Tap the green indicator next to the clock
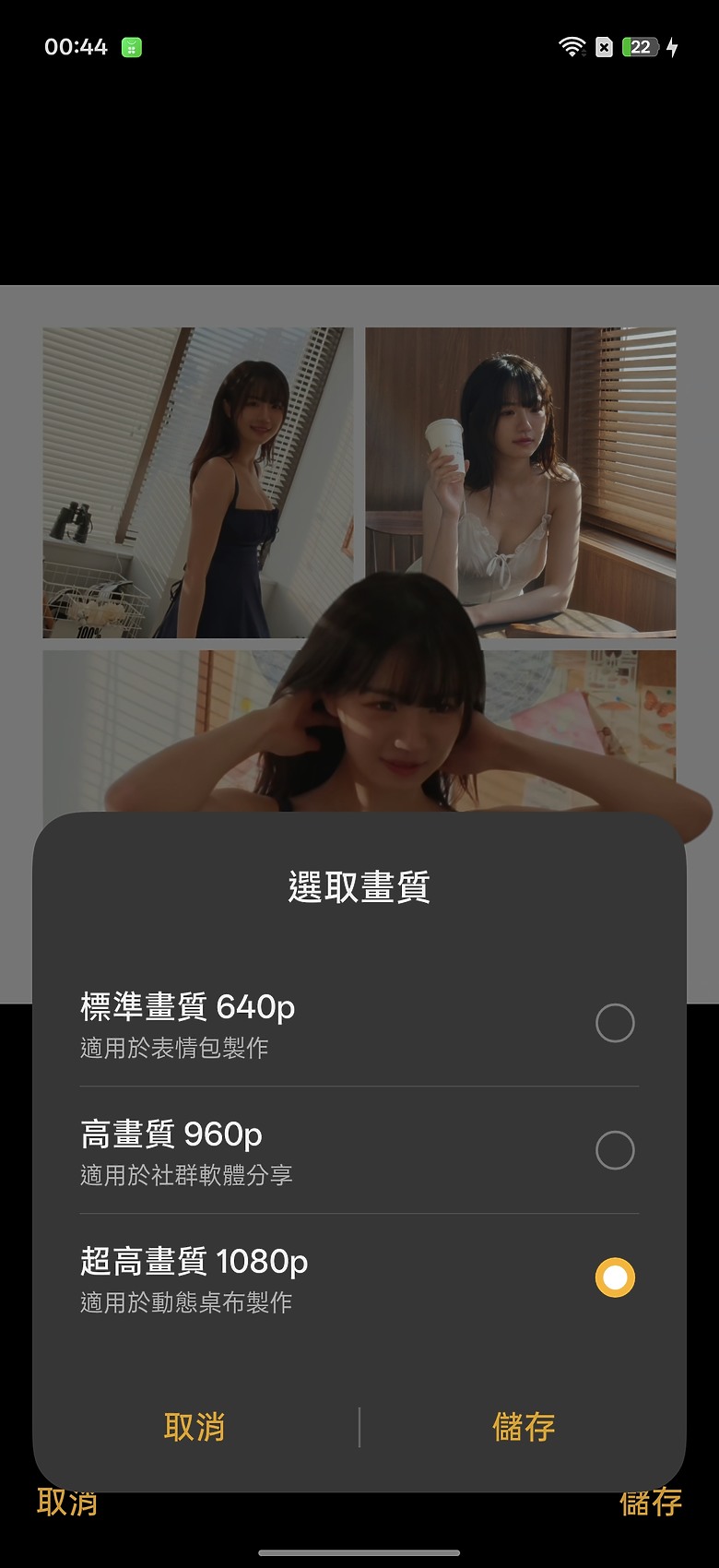The width and height of the screenshot is (719, 1568). coord(132,46)
